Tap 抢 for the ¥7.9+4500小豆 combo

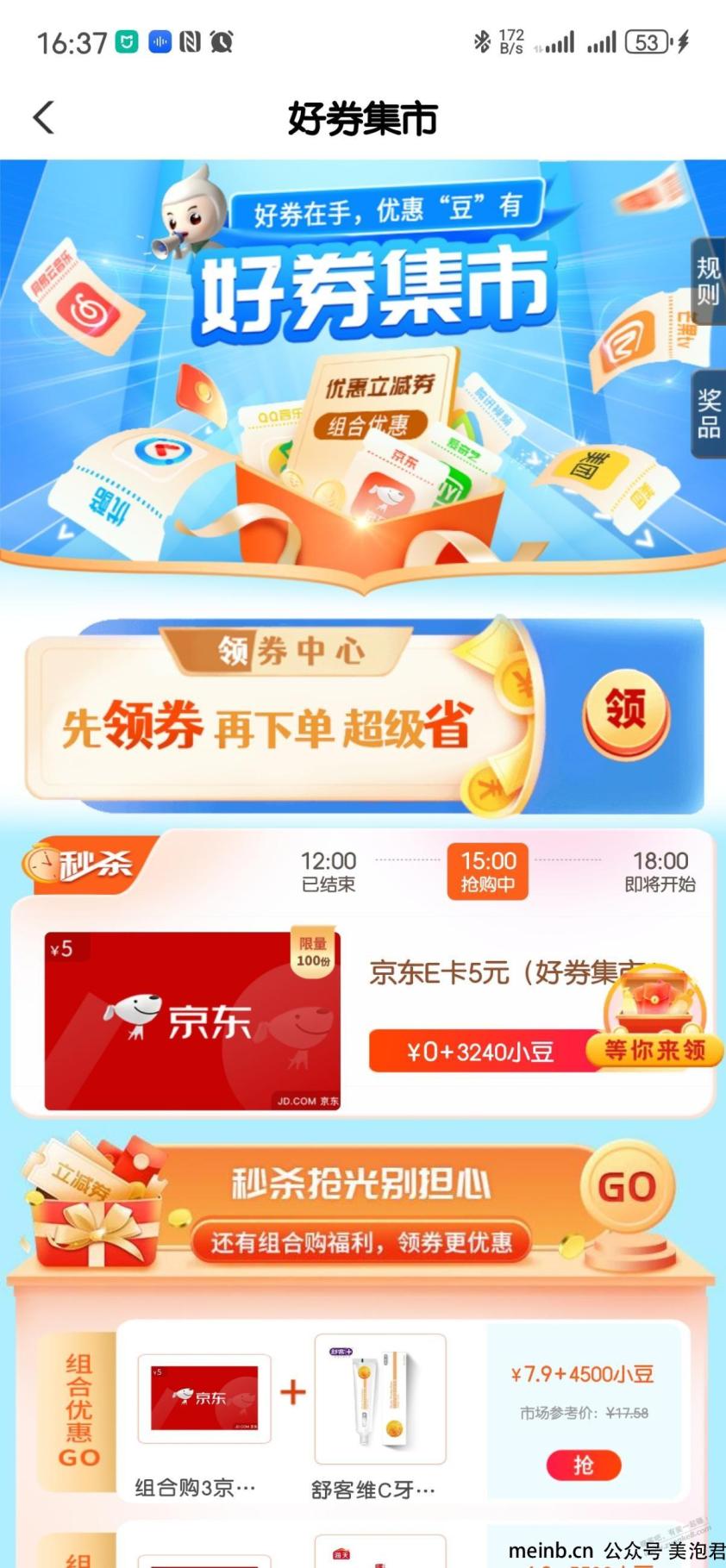tap(584, 1465)
